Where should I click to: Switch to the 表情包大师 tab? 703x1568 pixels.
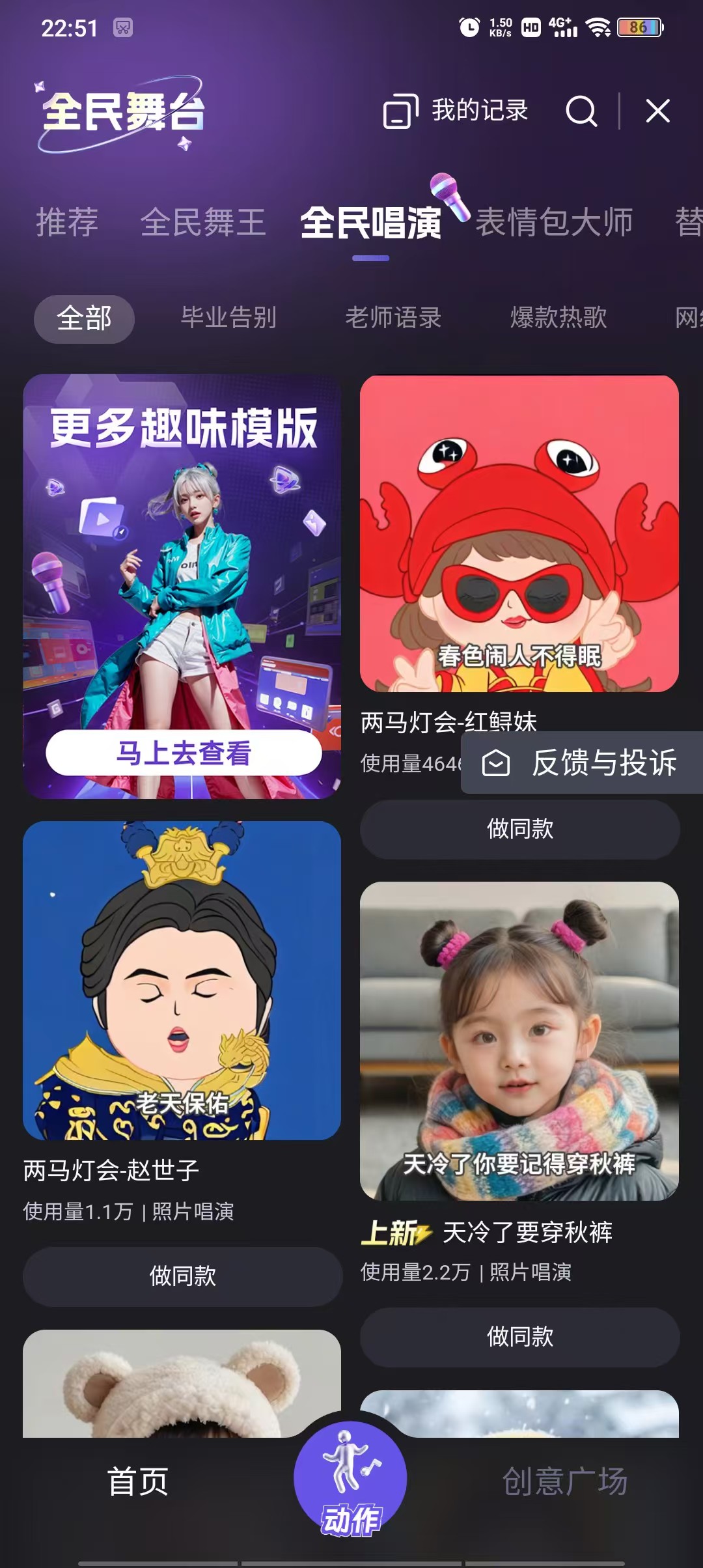(554, 222)
